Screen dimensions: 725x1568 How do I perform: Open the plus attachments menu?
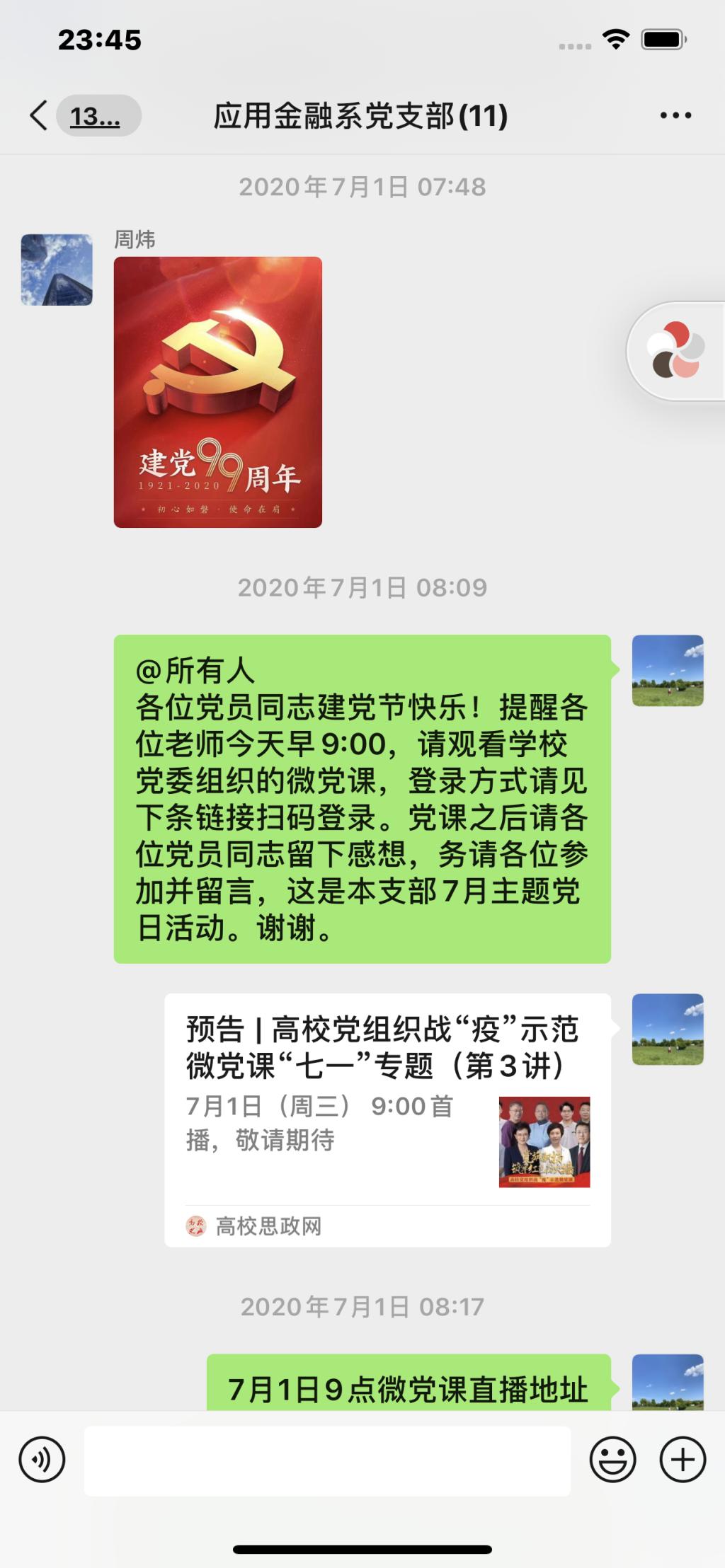[683, 1459]
